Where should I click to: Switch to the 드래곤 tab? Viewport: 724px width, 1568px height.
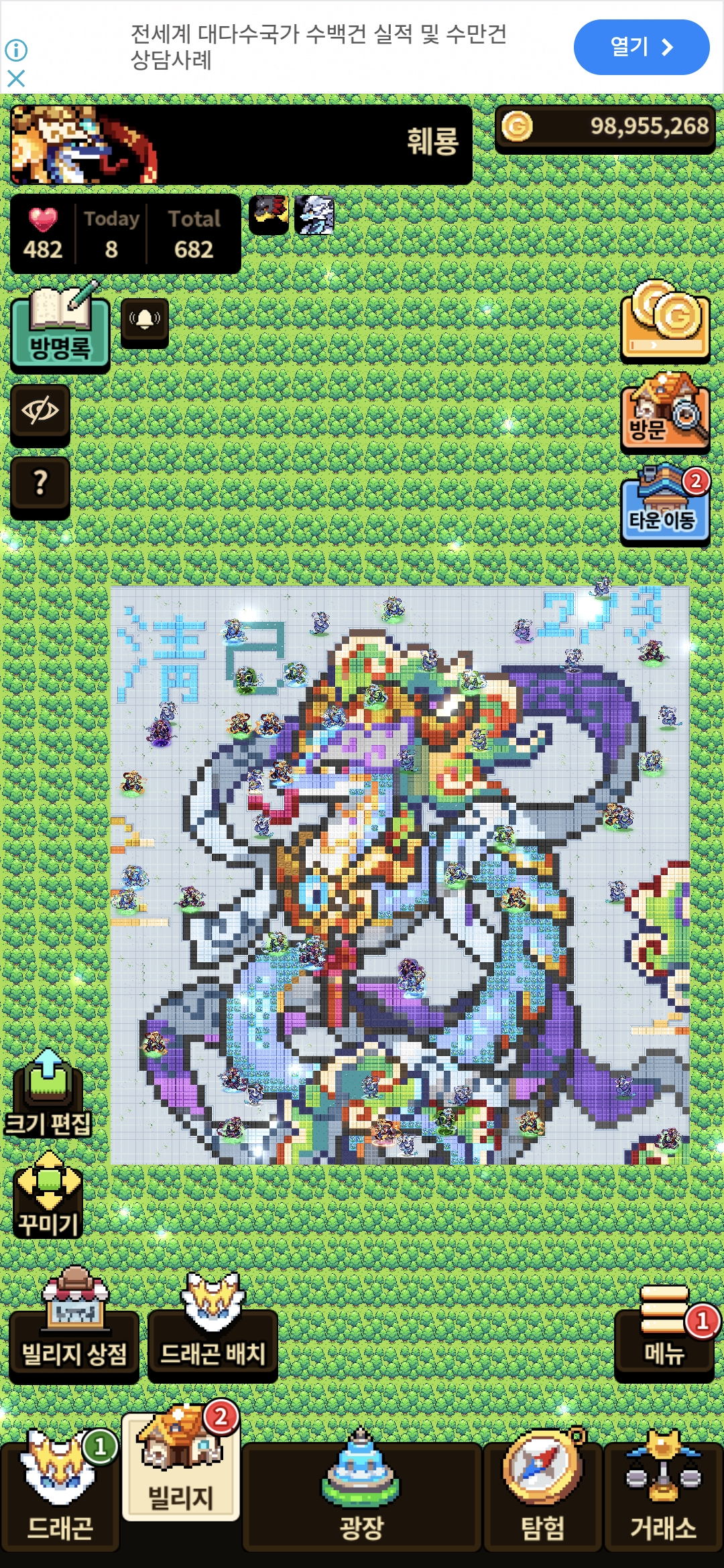(x=59, y=1496)
